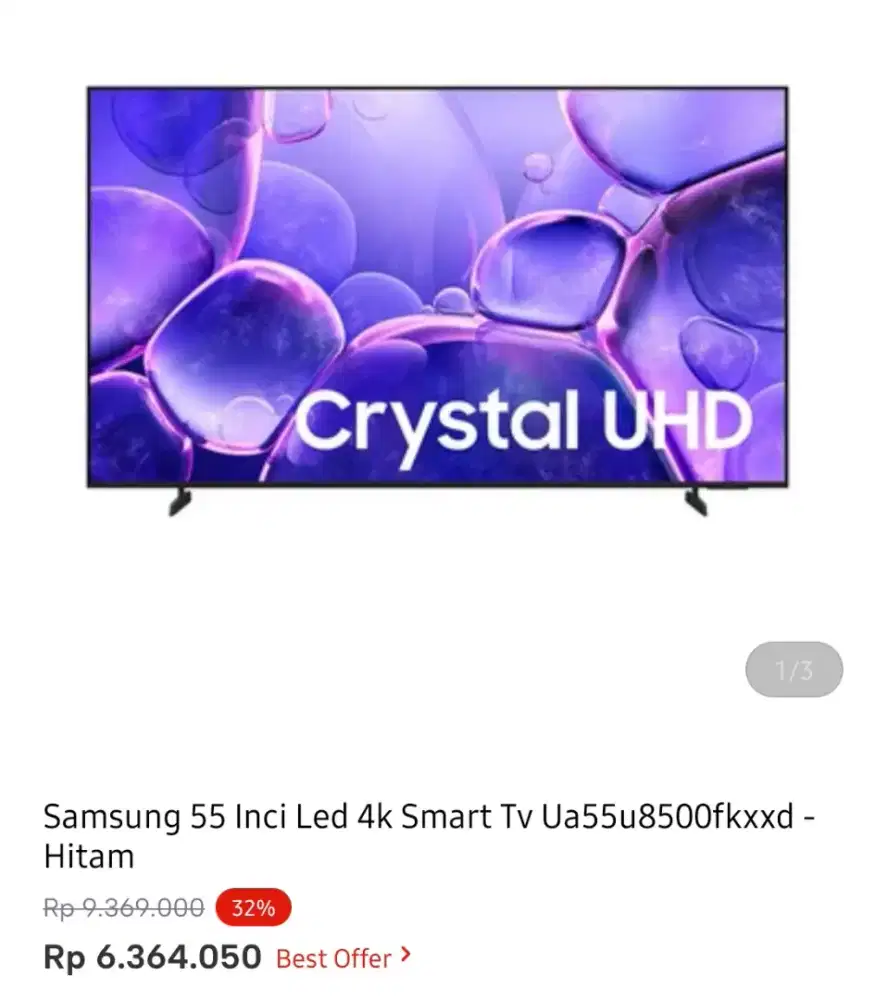The width and height of the screenshot is (875, 1000).
Task: Select the red Best Offer text
Action: click(x=334, y=959)
